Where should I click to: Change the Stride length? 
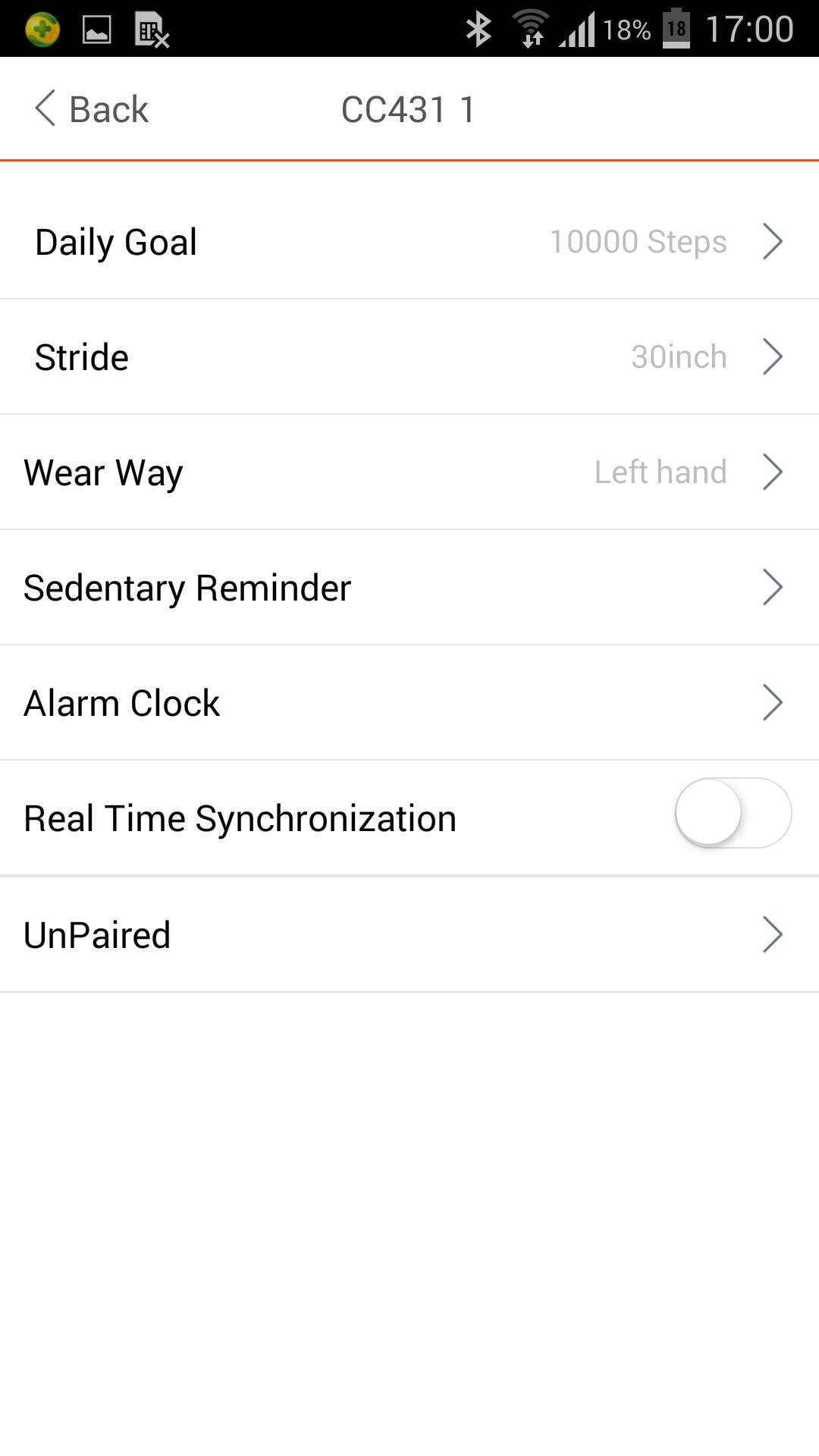click(x=409, y=357)
